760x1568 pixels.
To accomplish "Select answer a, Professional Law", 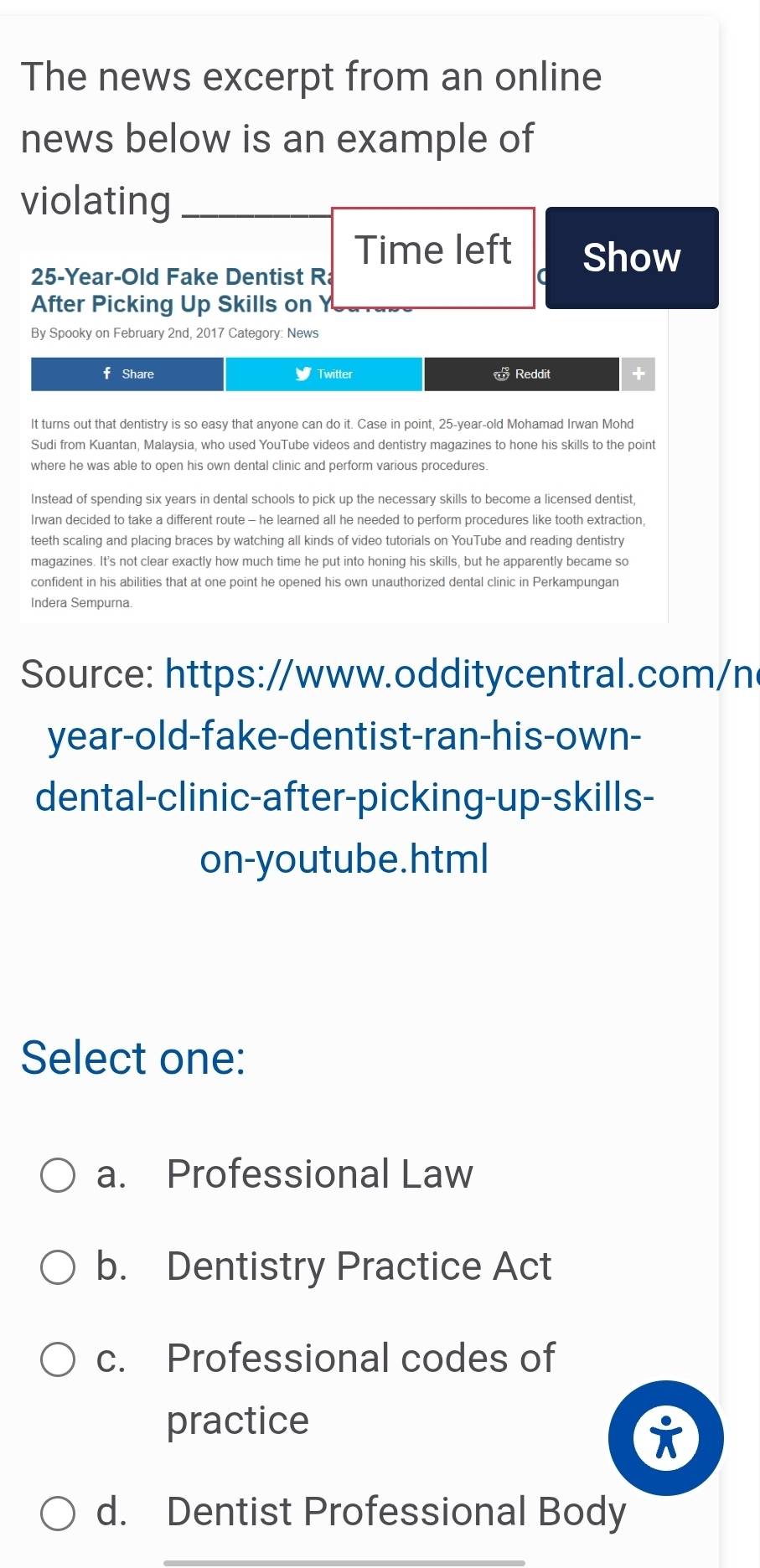I will coord(56,1174).
